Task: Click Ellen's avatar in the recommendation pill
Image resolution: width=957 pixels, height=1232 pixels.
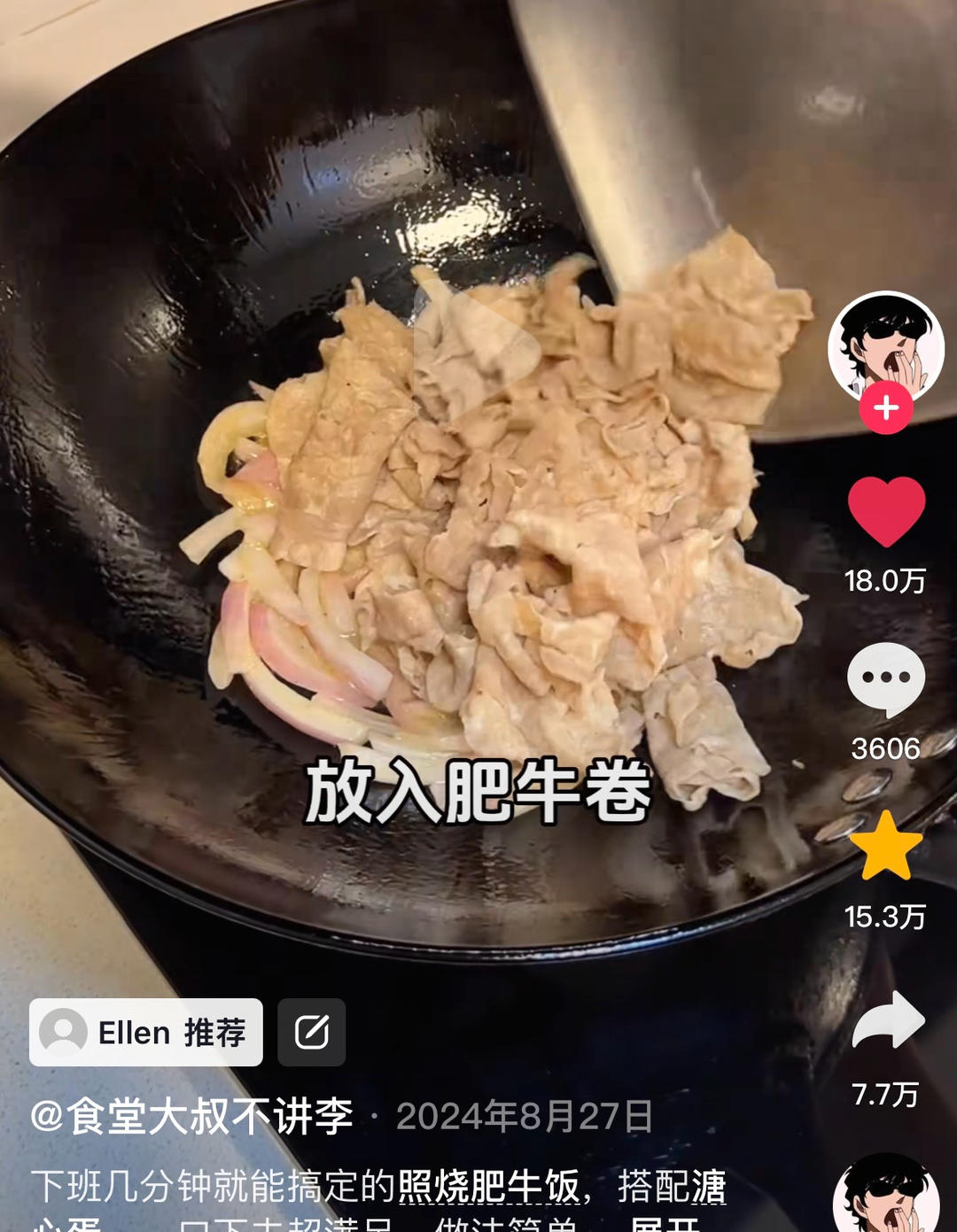Action: tap(62, 1033)
